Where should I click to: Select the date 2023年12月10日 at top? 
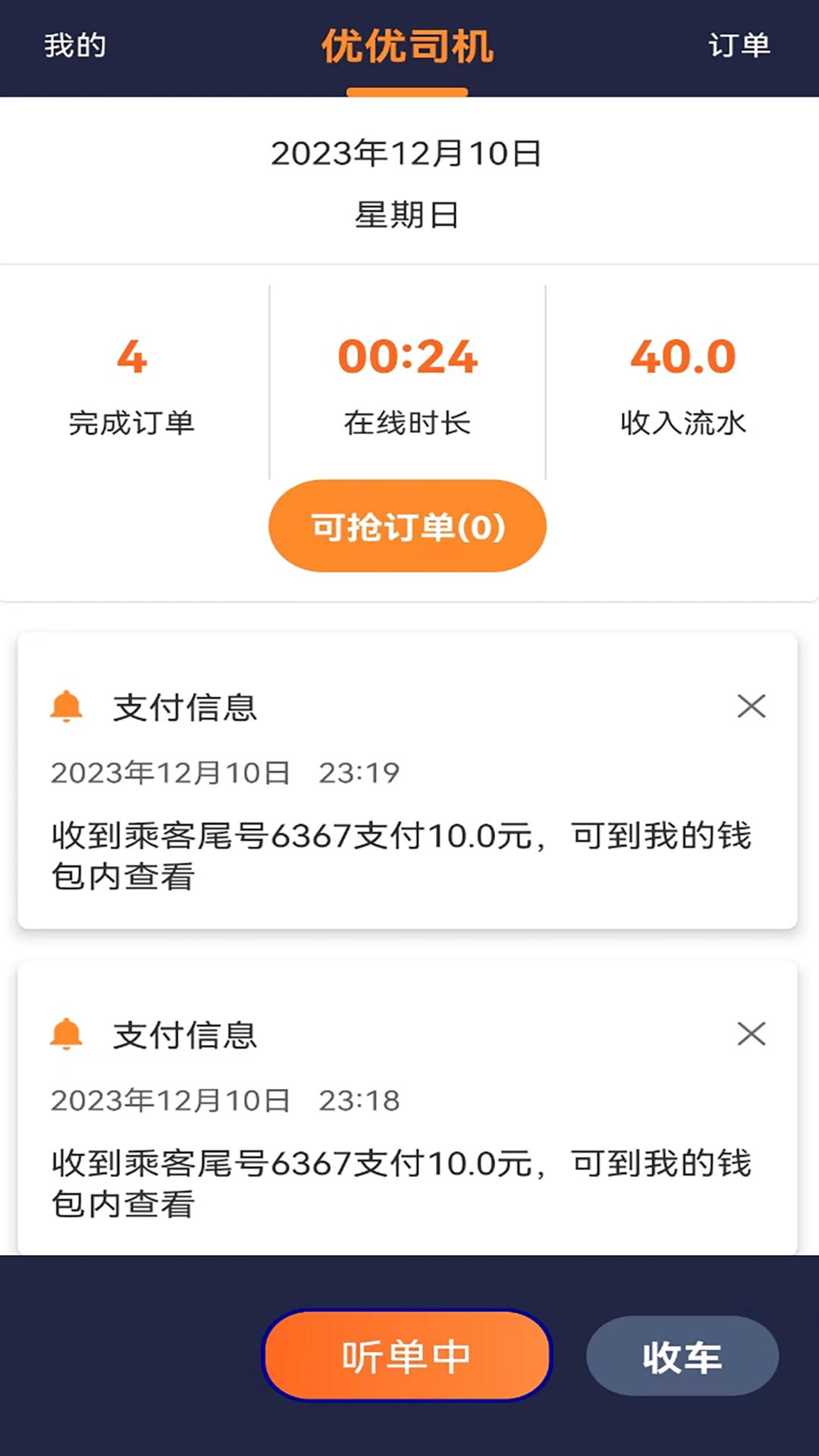coord(408,152)
